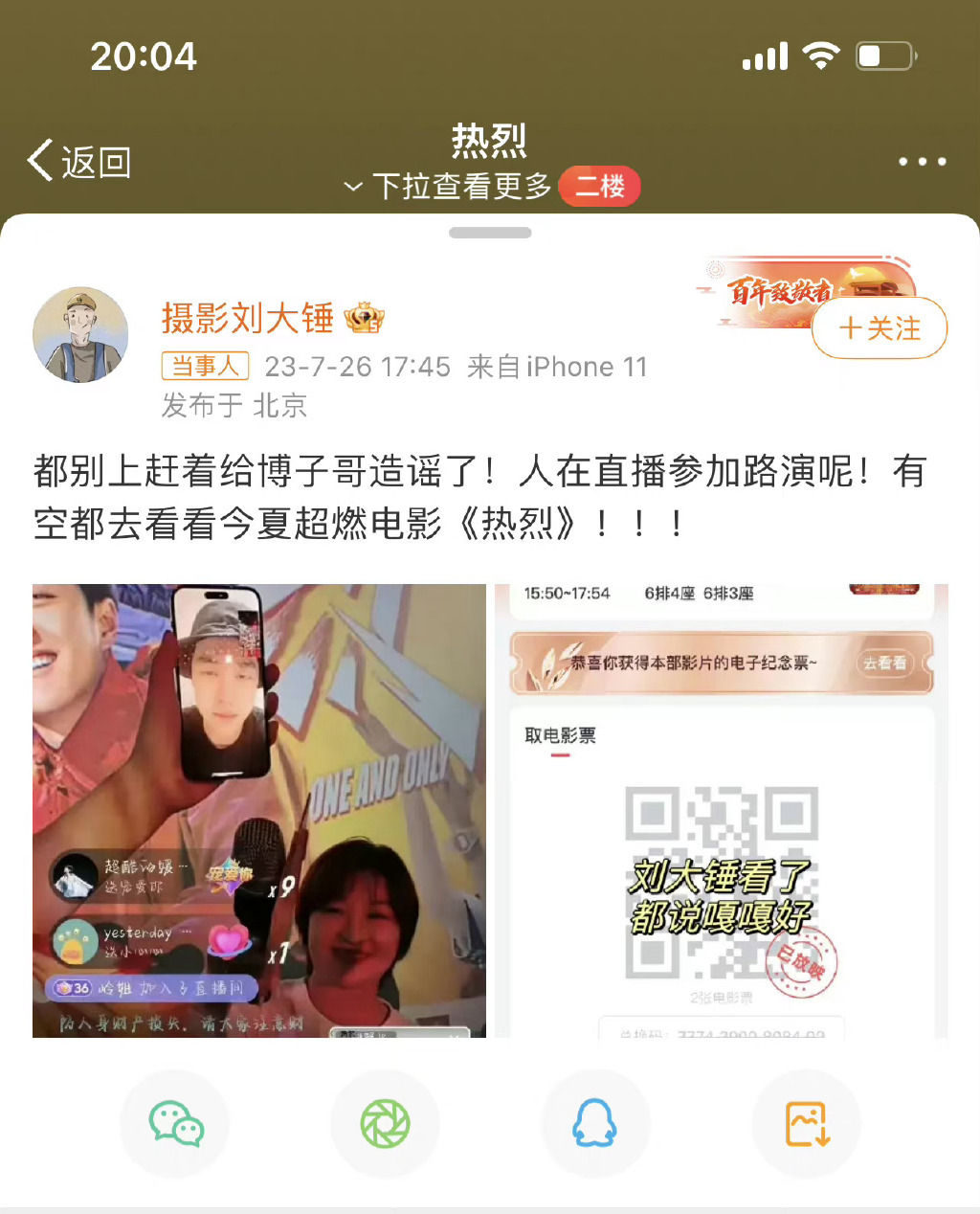This screenshot has height=1214, width=980.
Task: Open the movie ticket QR image
Action: pos(721,810)
